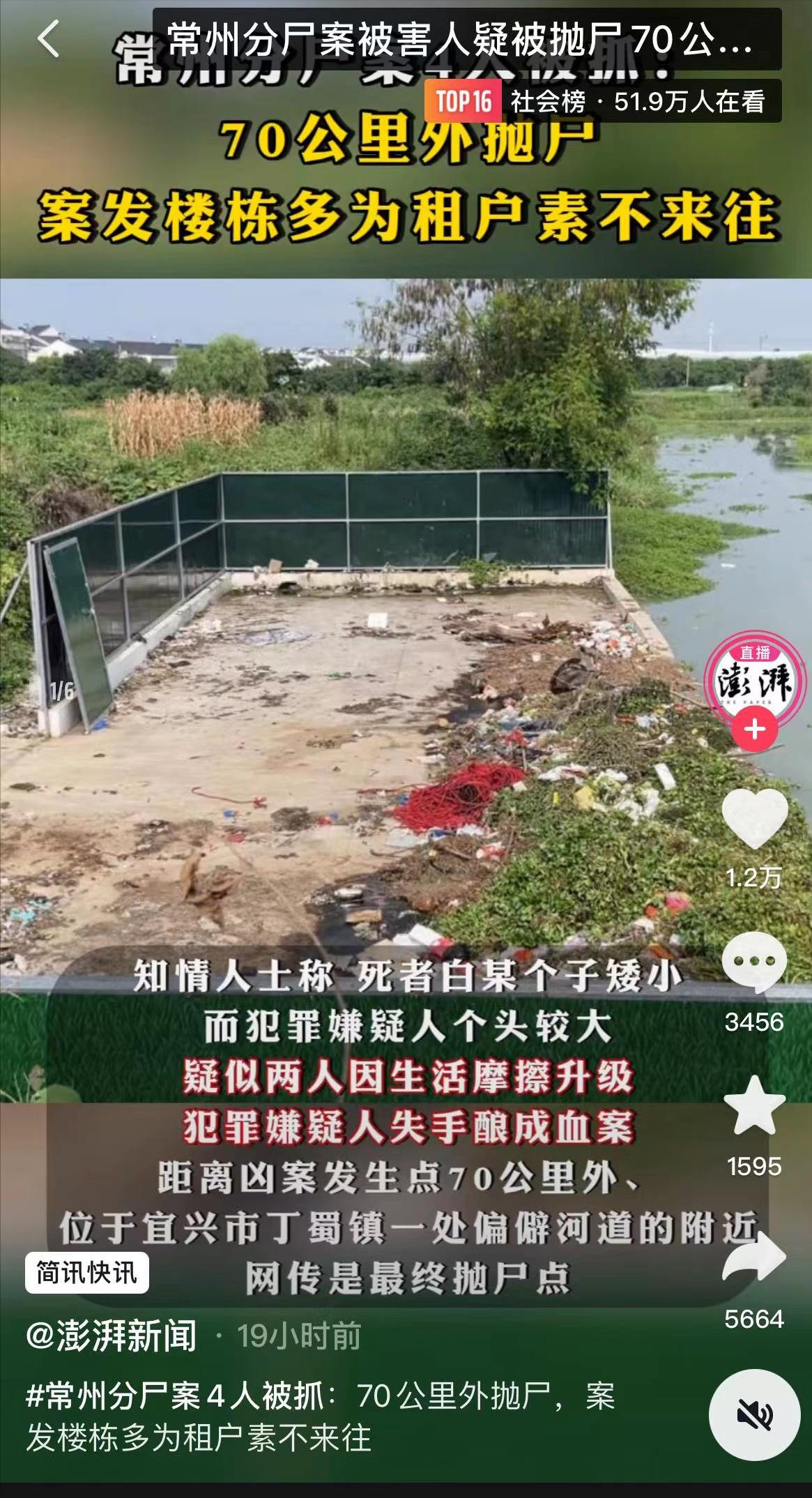Go back using the top-left arrow
This screenshot has width=812, height=1498.
pyautogui.click(x=49, y=39)
